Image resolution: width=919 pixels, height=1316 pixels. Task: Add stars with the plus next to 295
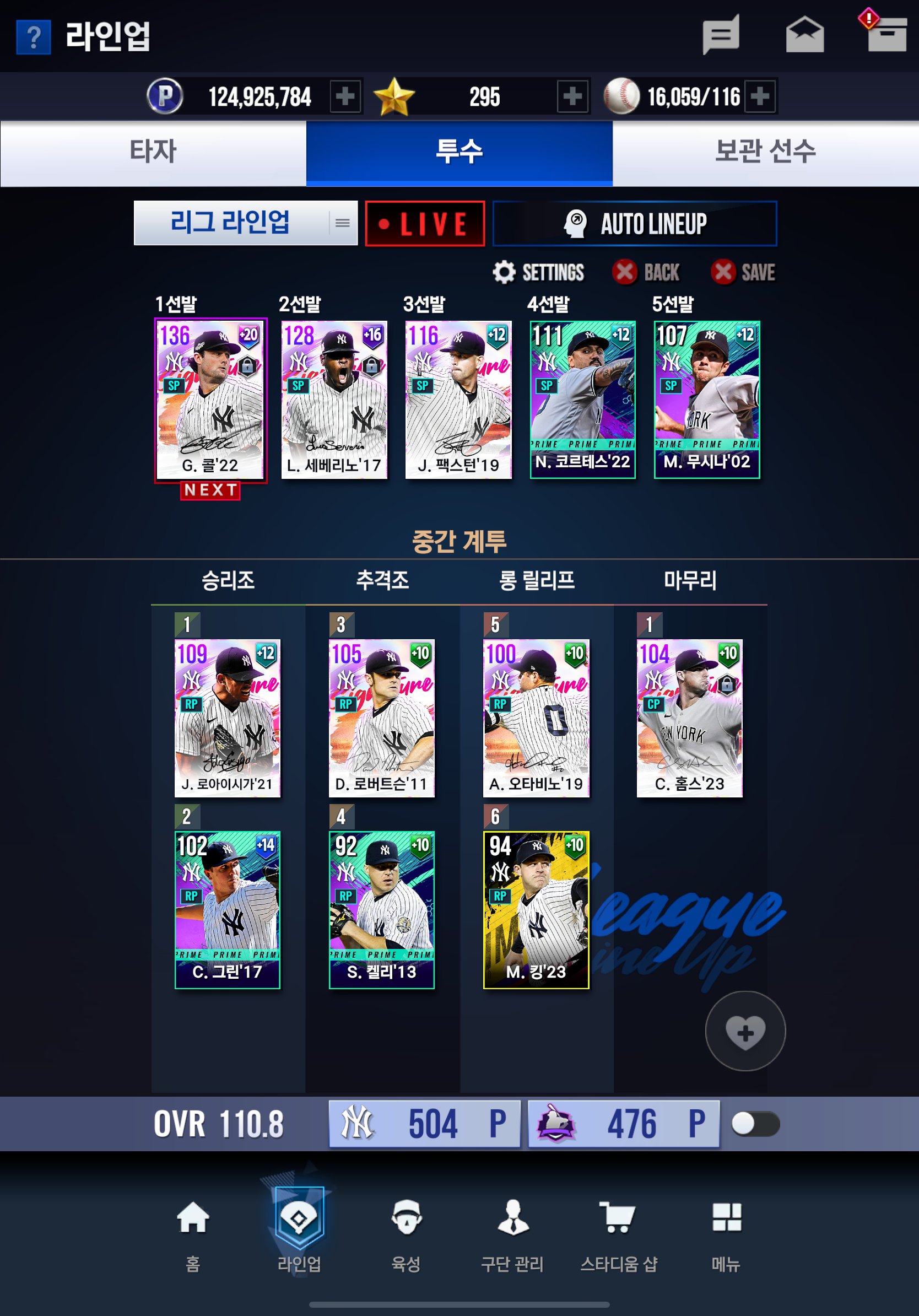pos(572,96)
